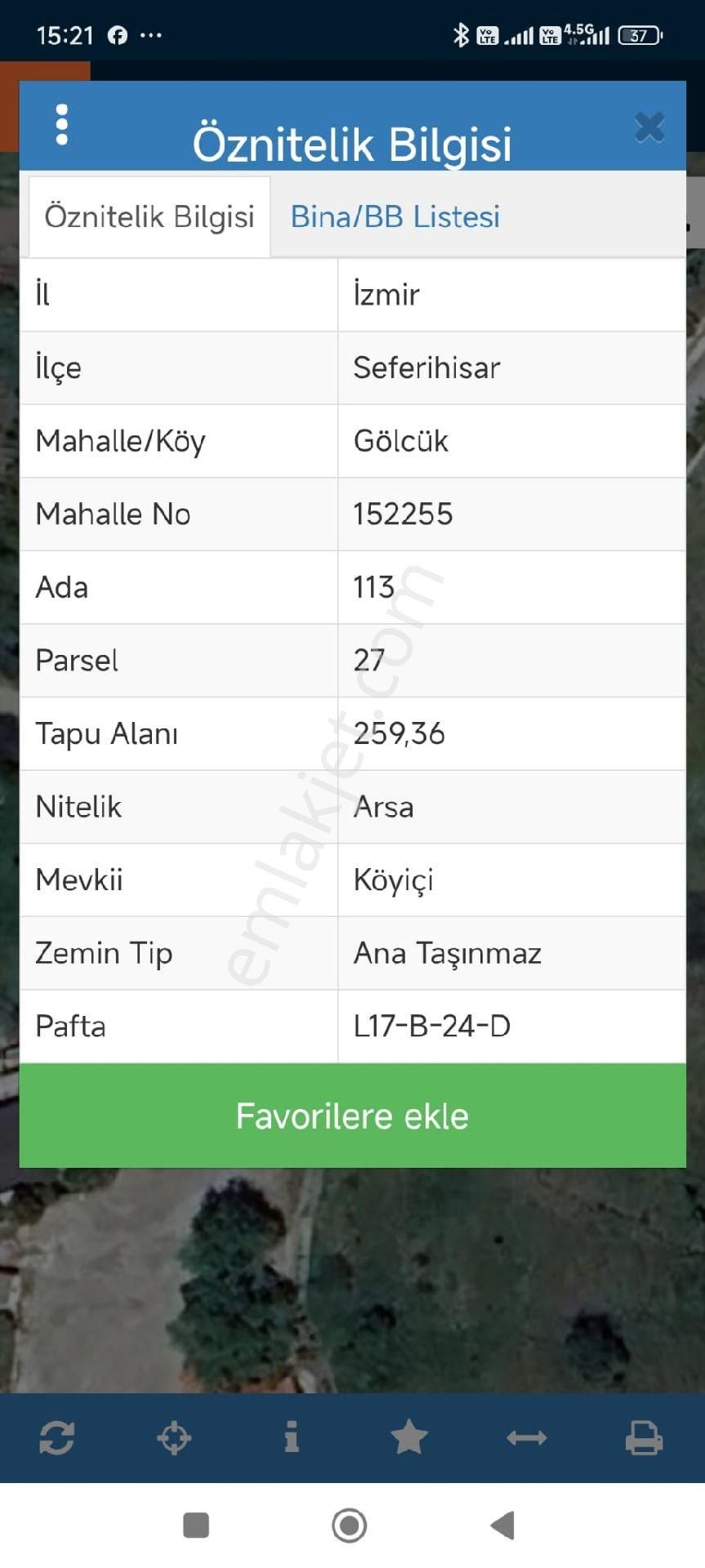Select the horizontal expand arrows icon
The width and height of the screenshot is (705, 1568).
coord(527,1438)
